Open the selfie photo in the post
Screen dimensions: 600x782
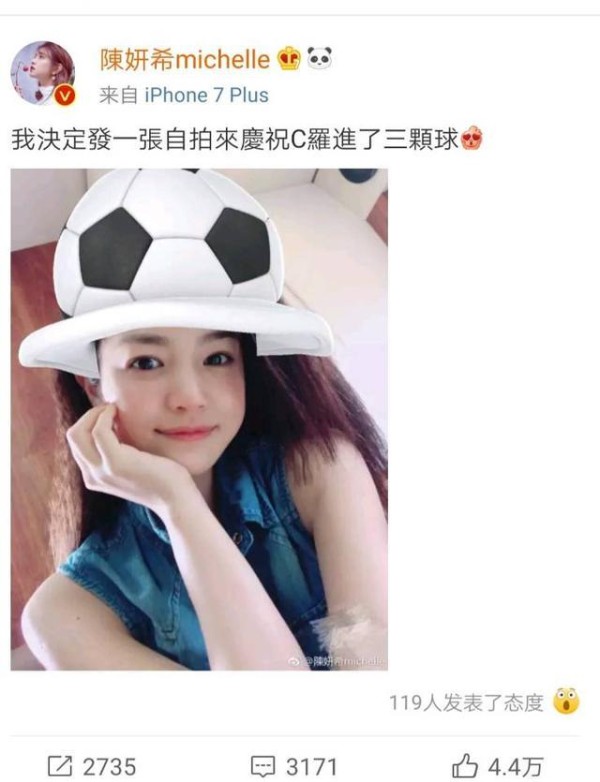(199, 419)
